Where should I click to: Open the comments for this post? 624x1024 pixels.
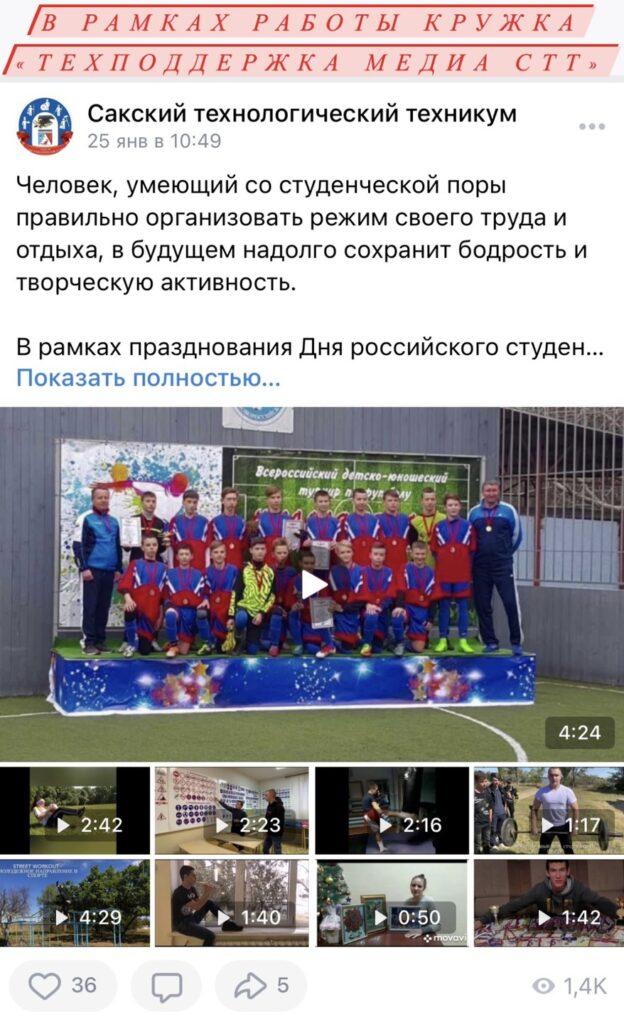point(166,986)
